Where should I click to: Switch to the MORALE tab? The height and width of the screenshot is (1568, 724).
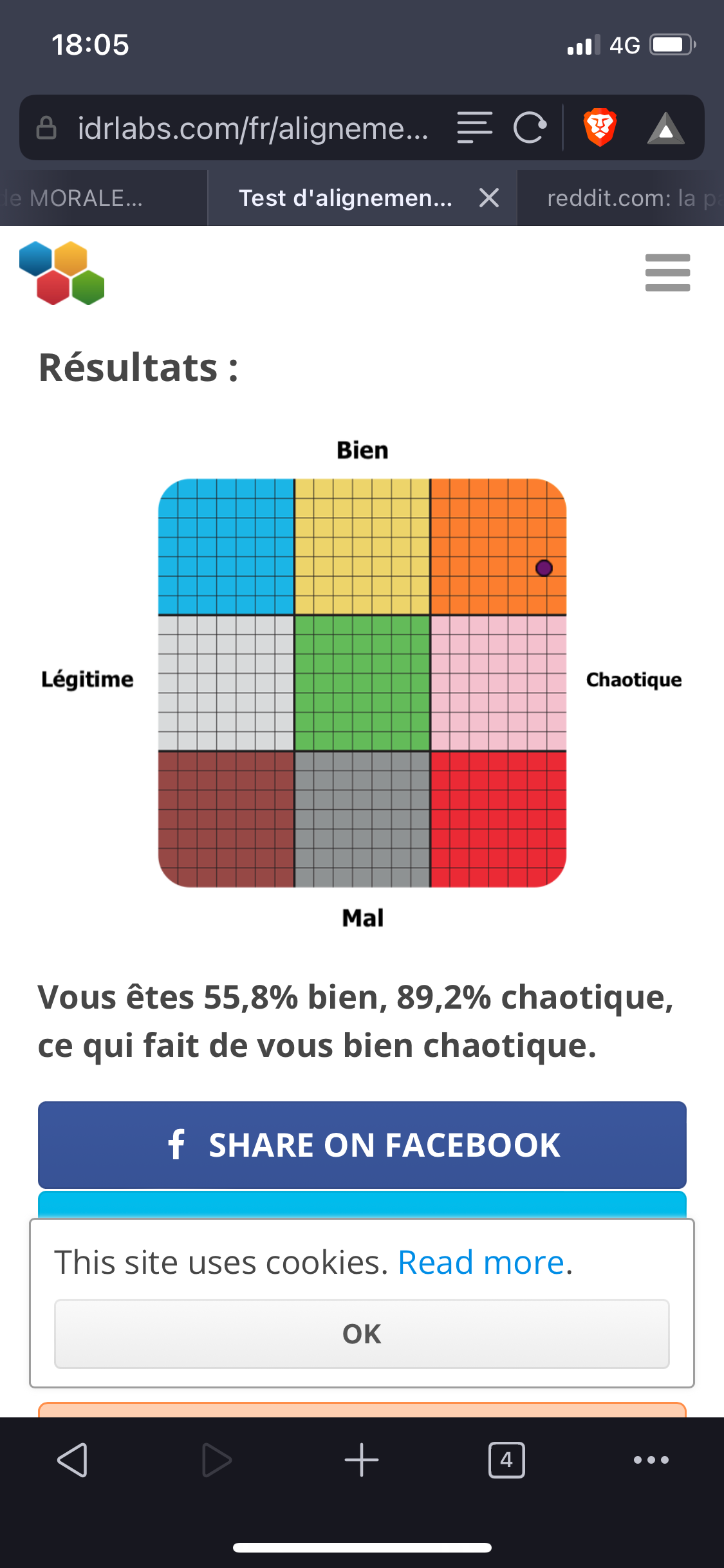click(90, 198)
